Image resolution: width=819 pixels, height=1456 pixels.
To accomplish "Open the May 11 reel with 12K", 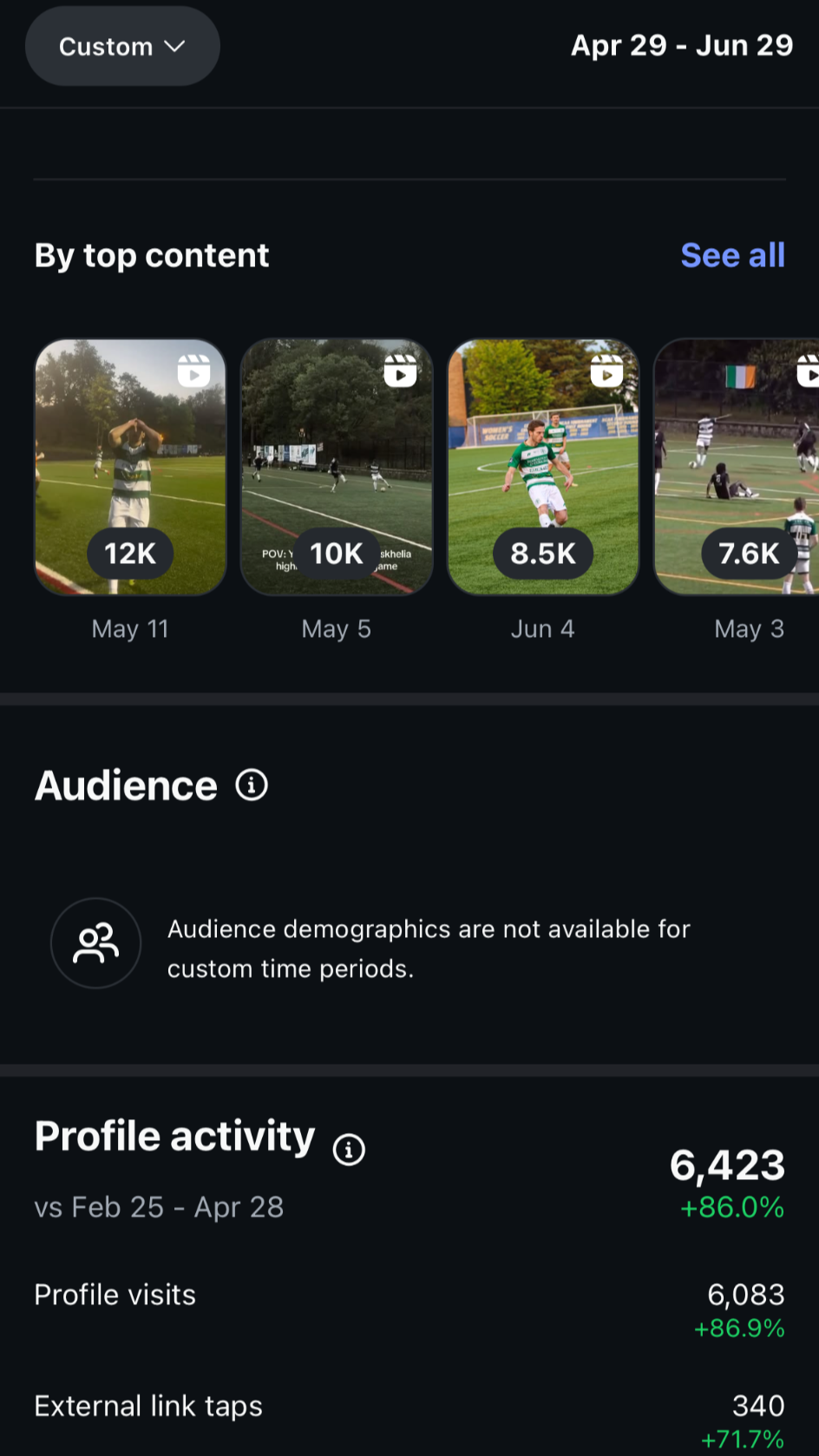I will [x=130, y=467].
